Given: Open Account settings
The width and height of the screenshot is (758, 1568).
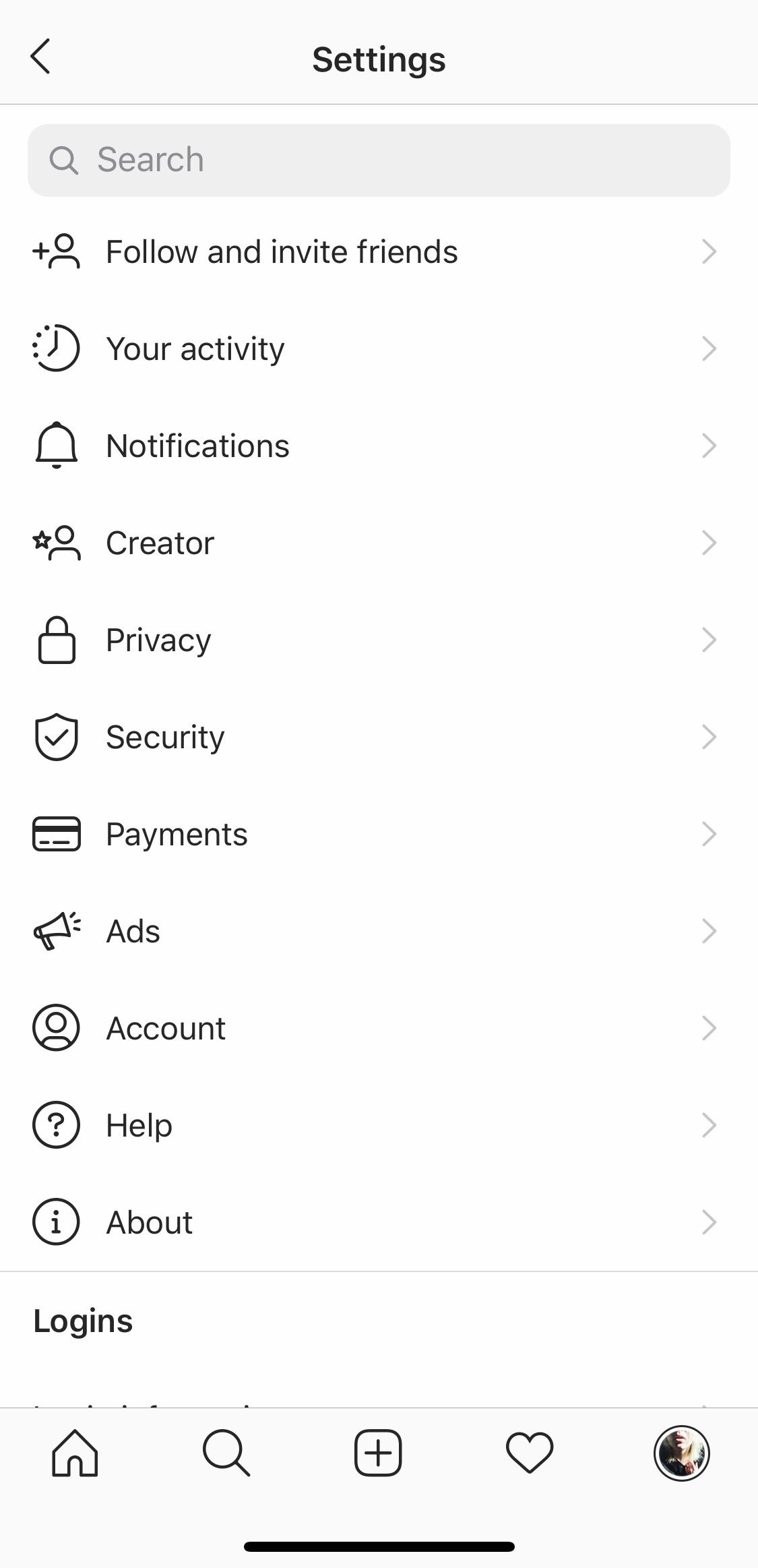Looking at the screenshot, I should (x=379, y=1029).
